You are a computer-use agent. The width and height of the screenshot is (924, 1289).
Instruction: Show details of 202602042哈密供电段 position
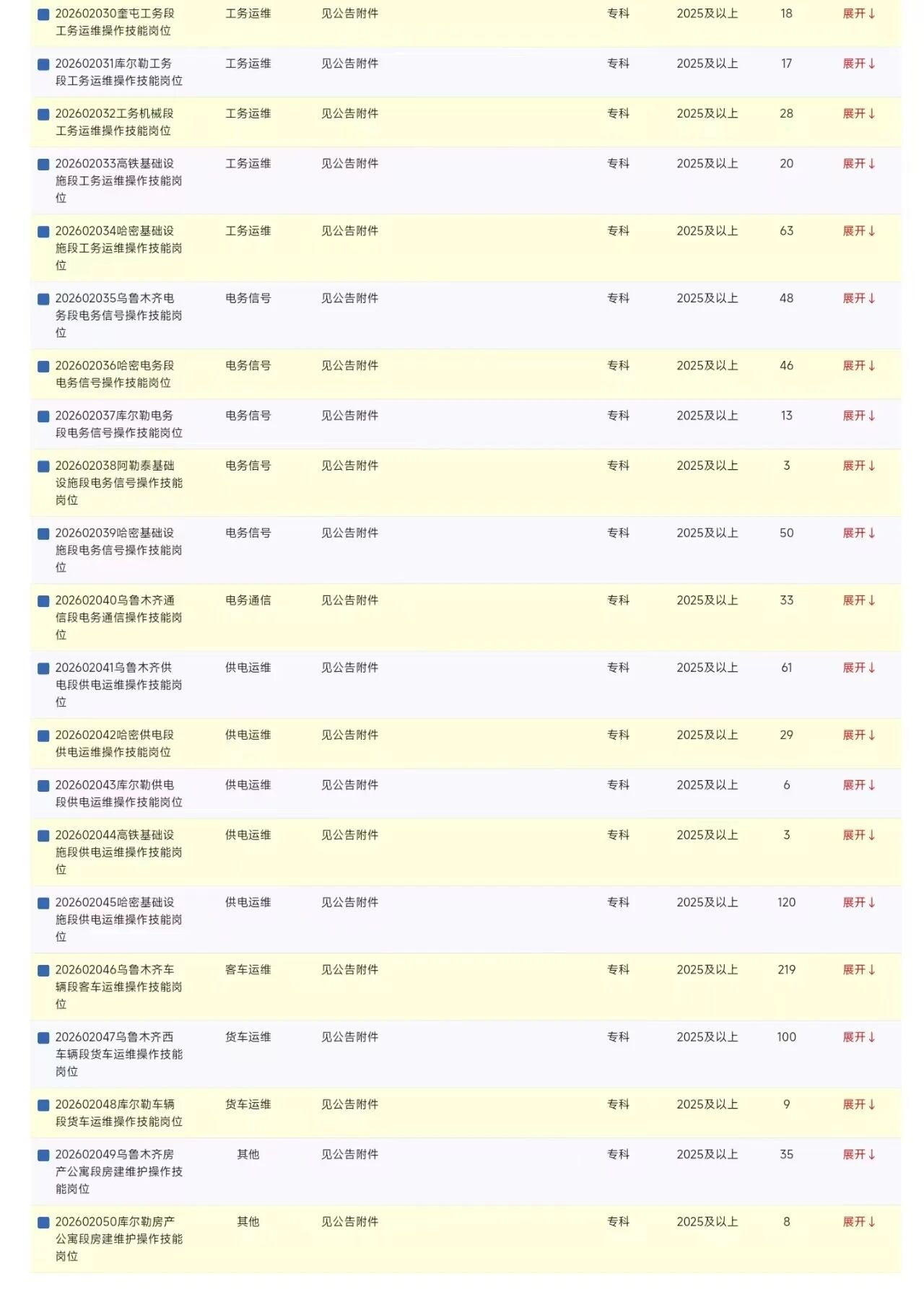pyautogui.click(x=858, y=735)
